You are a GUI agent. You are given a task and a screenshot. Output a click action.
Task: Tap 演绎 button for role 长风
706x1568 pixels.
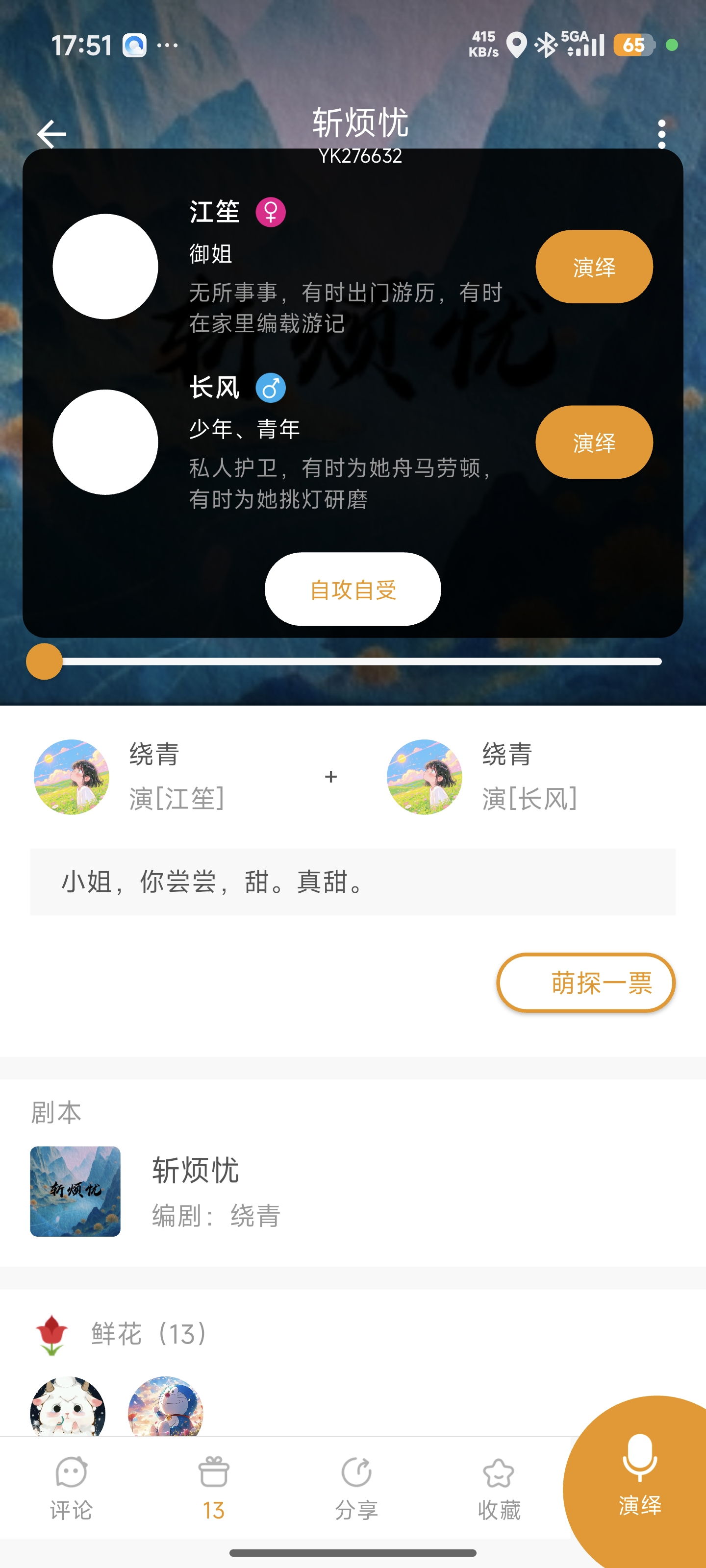[x=593, y=442]
